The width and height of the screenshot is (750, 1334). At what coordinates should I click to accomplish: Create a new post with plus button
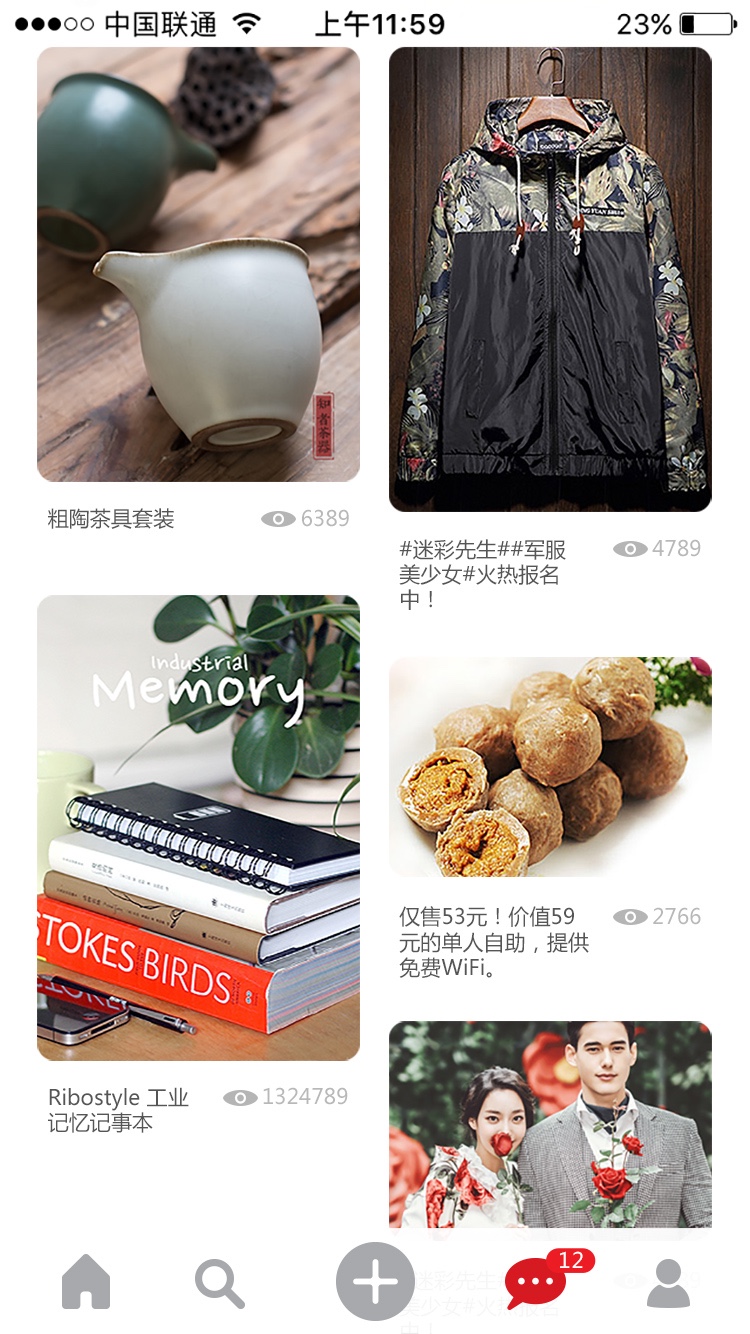click(375, 1281)
